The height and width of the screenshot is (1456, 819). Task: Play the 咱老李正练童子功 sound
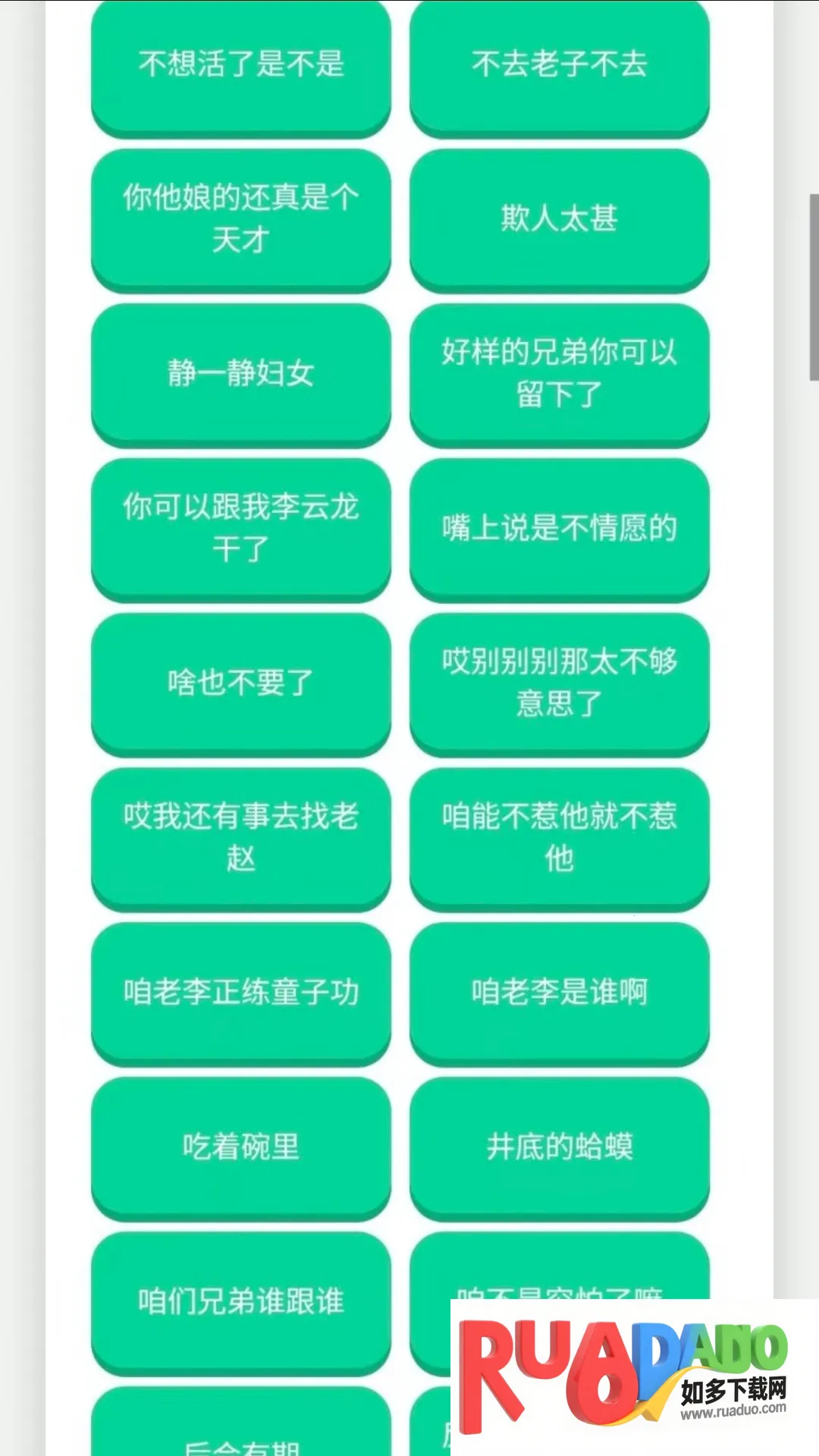click(241, 993)
